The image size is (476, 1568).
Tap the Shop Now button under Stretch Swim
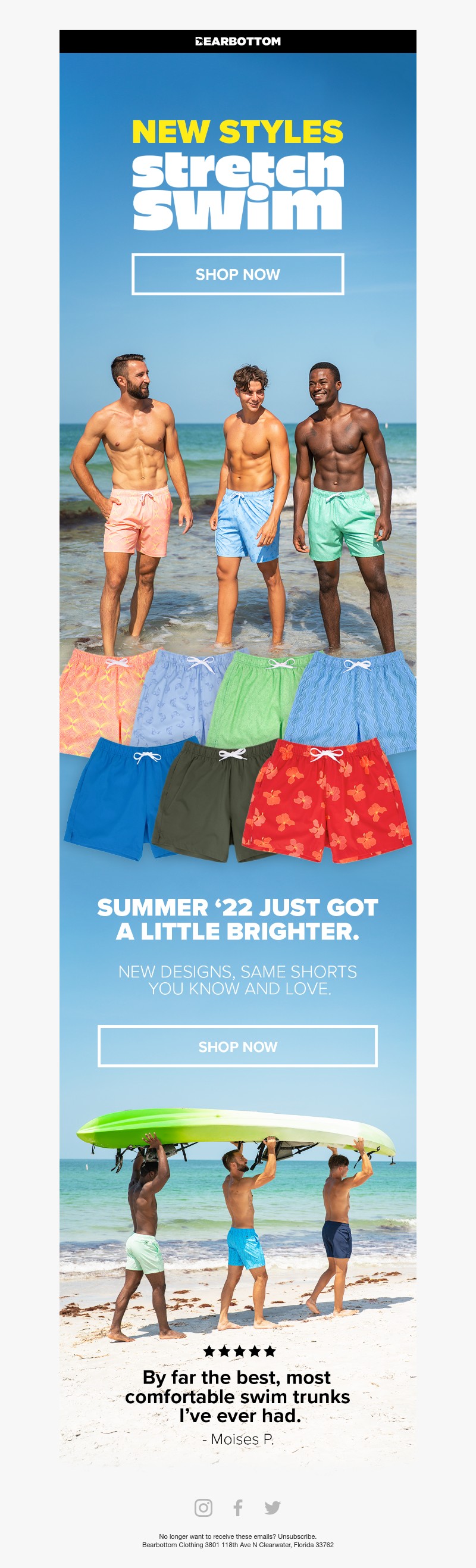pyautogui.click(x=237, y=274)
